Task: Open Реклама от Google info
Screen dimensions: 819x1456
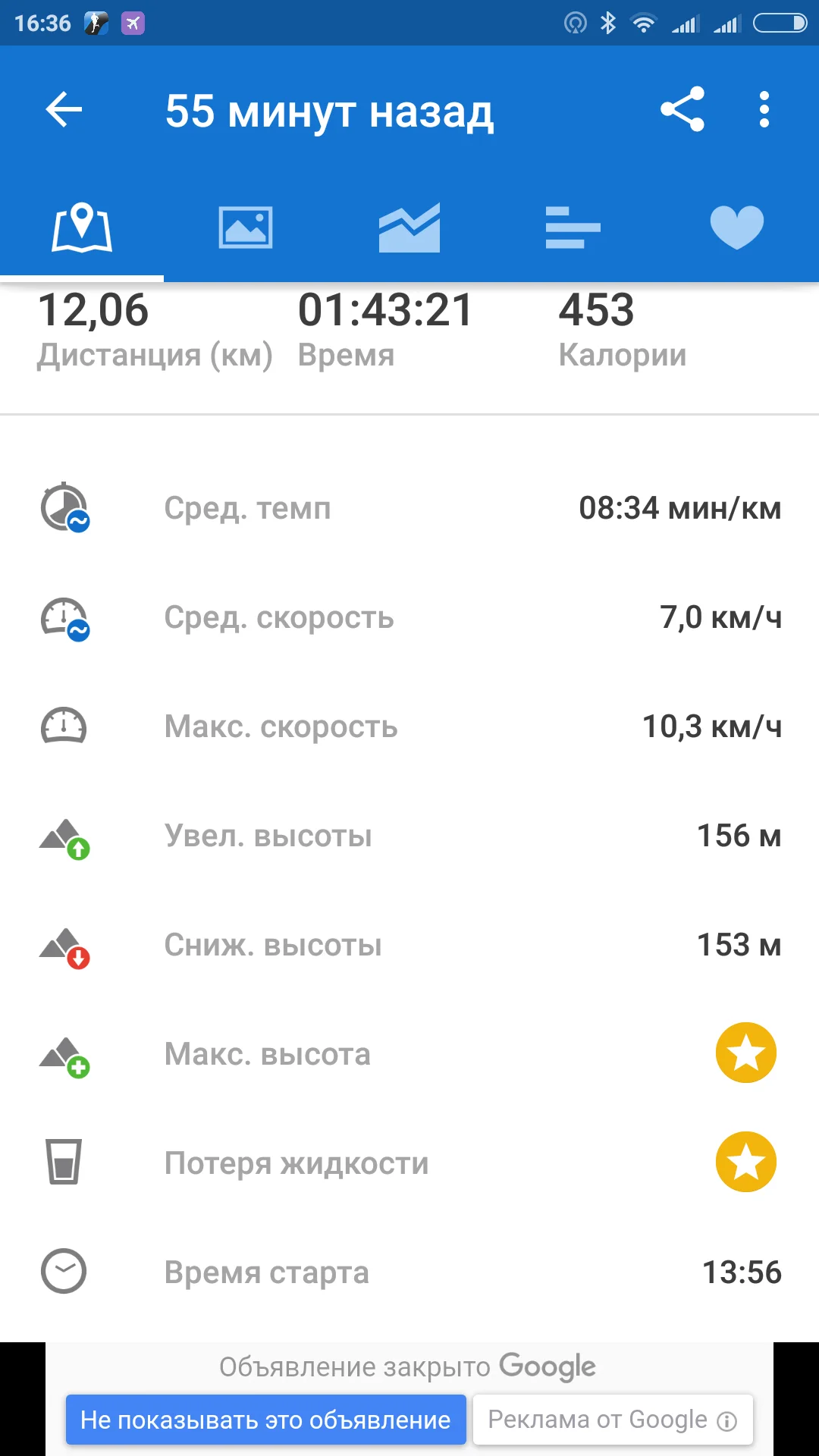Action: pos(613,1420)
